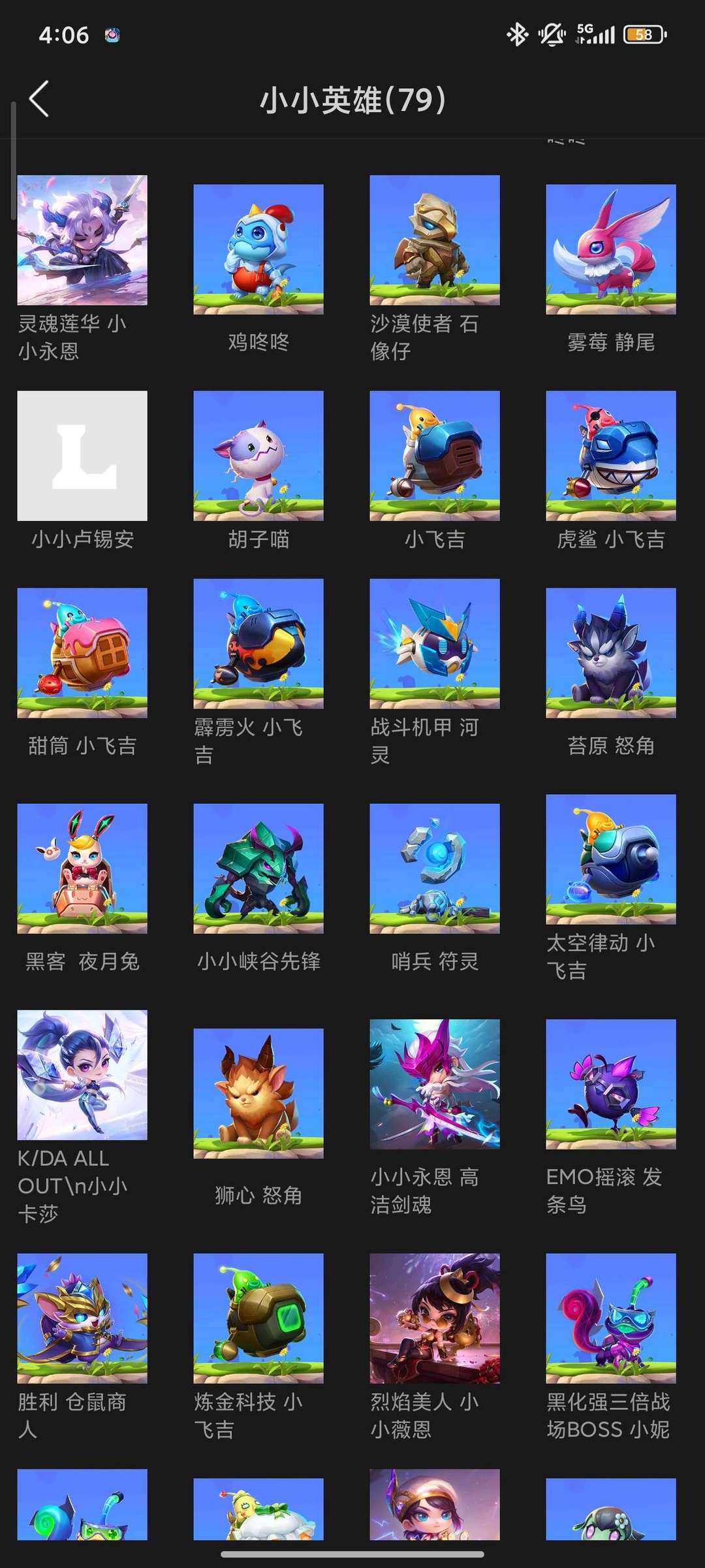The width and height of the screenshot is (705, 1568).
Task: Select the 胡子喵 little legend
Action: click(258, 456)
